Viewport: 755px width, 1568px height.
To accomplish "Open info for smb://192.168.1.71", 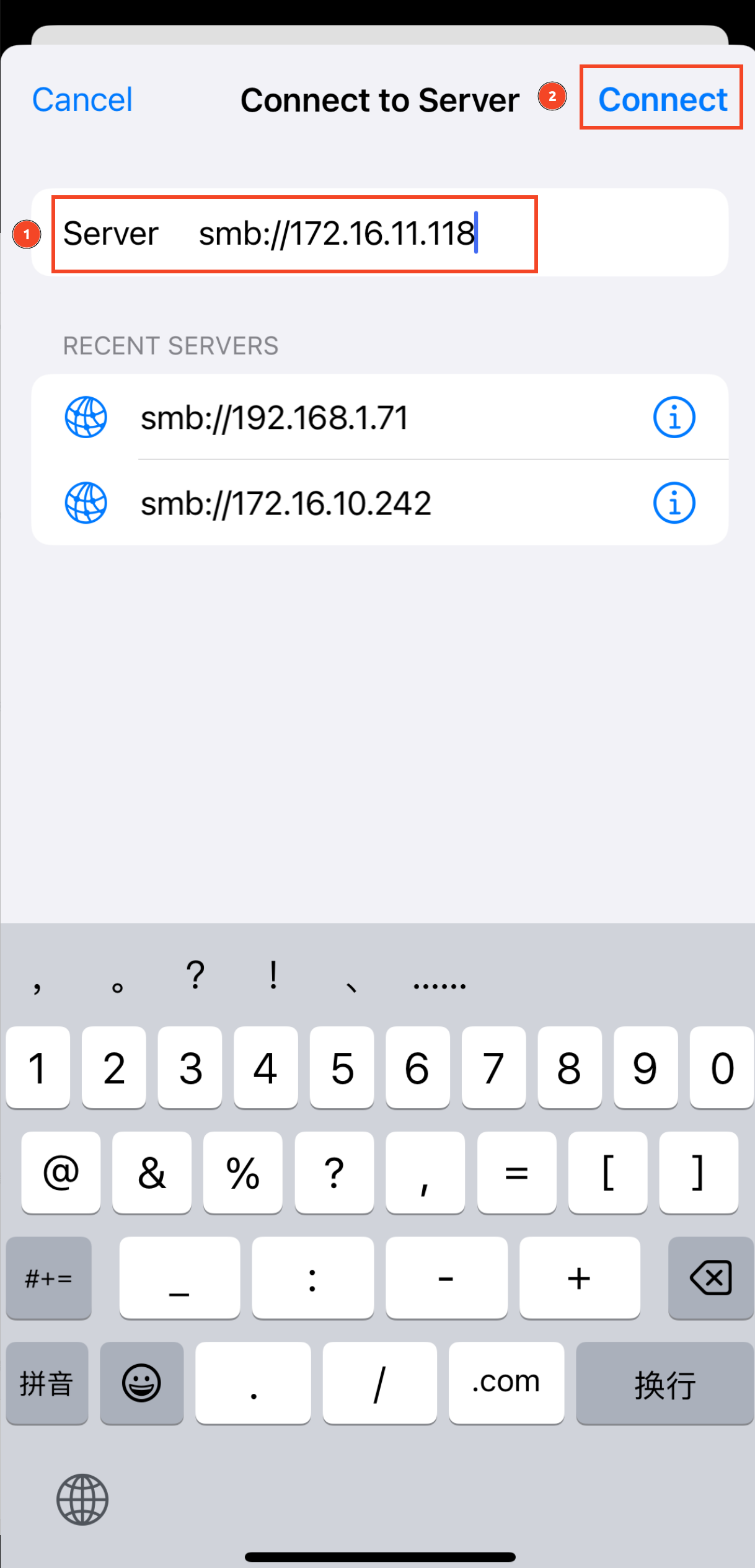I will pyautogui.click(x=674, y=417).
